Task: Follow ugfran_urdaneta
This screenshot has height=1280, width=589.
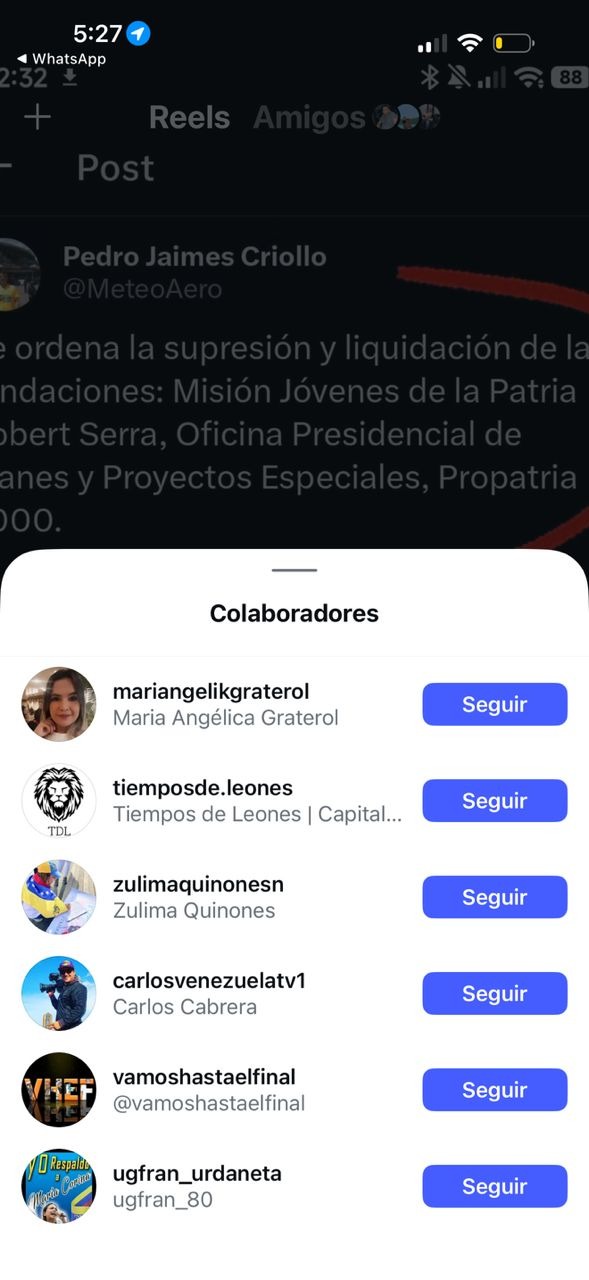Action: coord(494,1186)
